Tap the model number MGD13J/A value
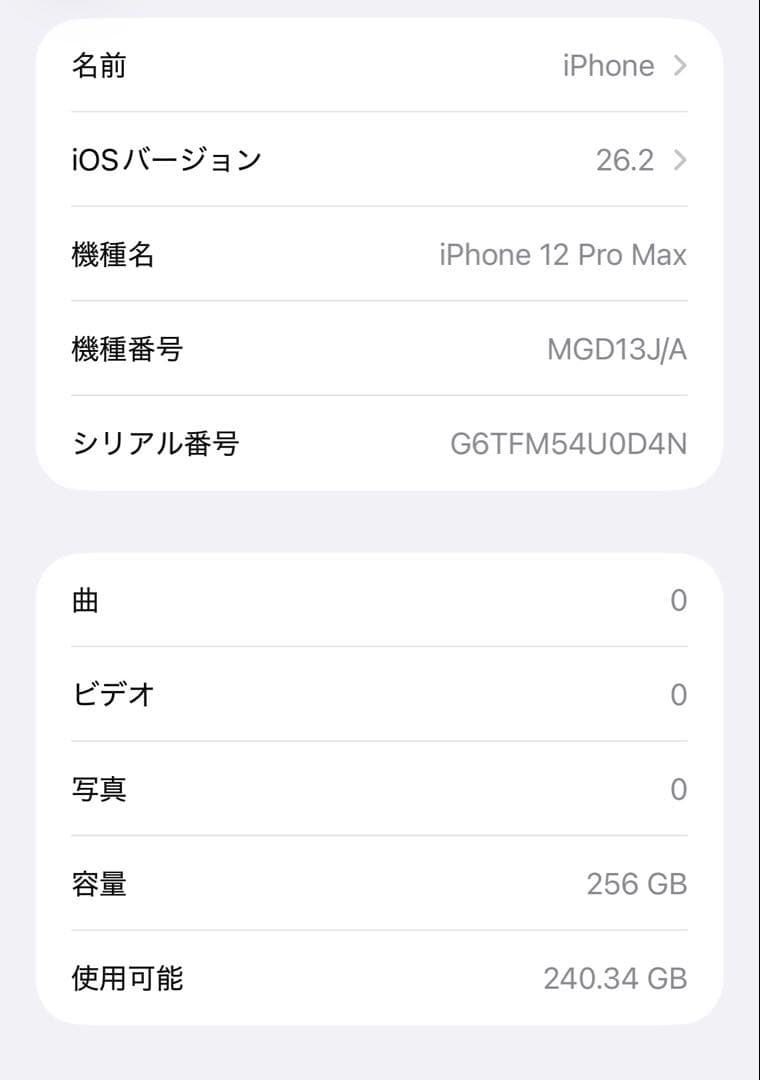Viewport: 760px width, 1080px height. [x=614, y=350]
